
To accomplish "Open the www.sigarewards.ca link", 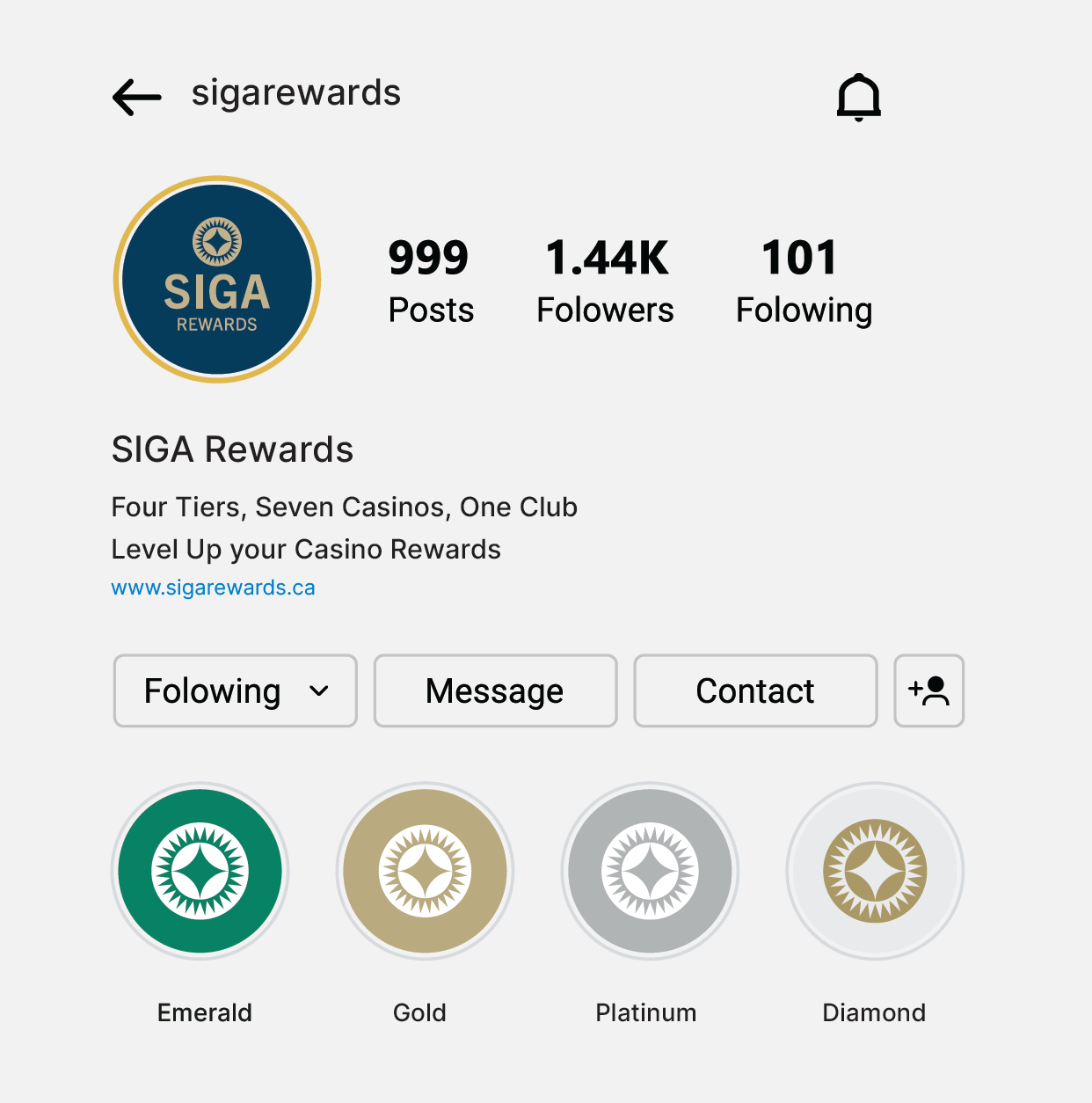I will pos(213,588).
